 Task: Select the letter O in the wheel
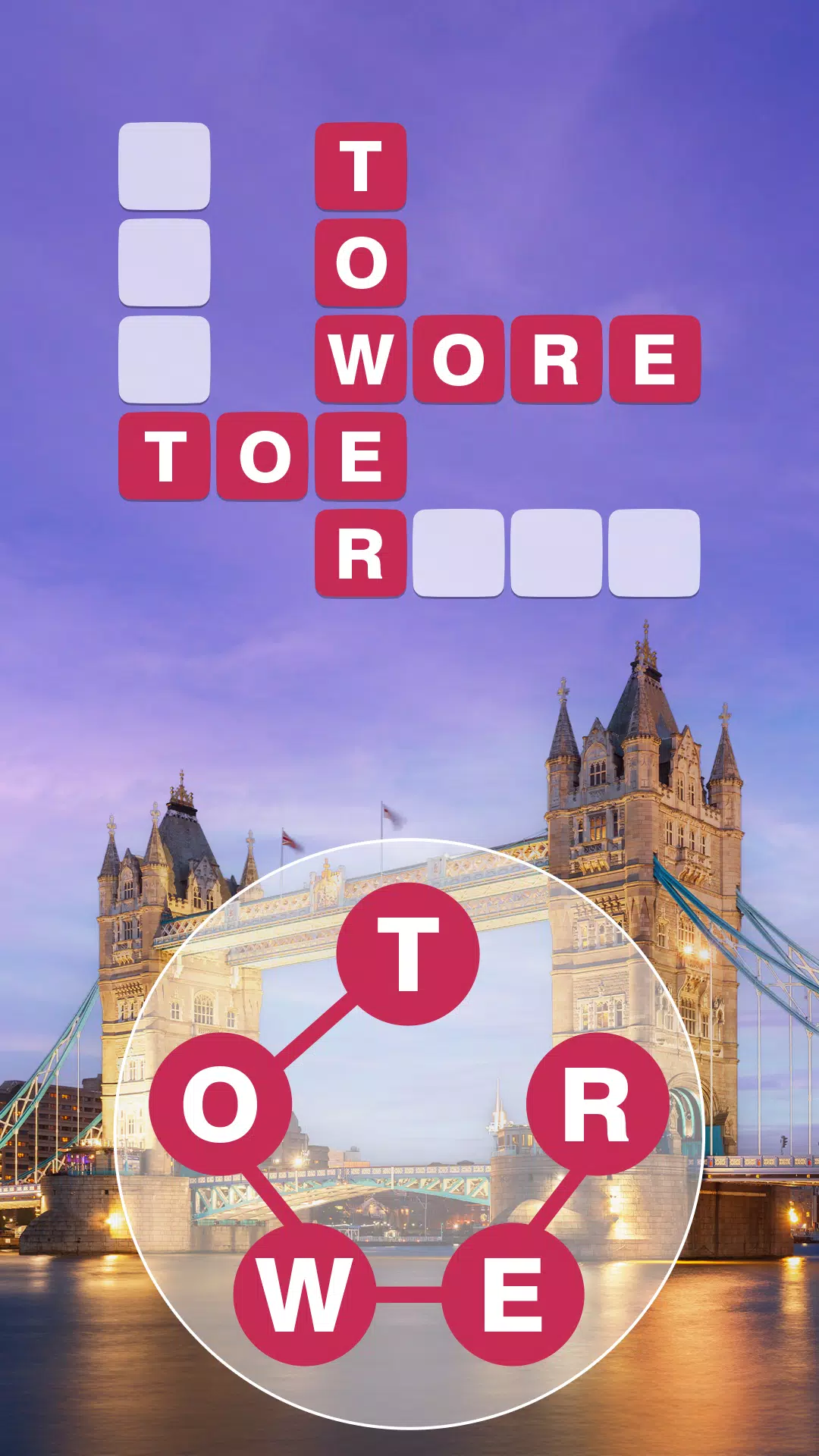click(x=221, y=1104)
